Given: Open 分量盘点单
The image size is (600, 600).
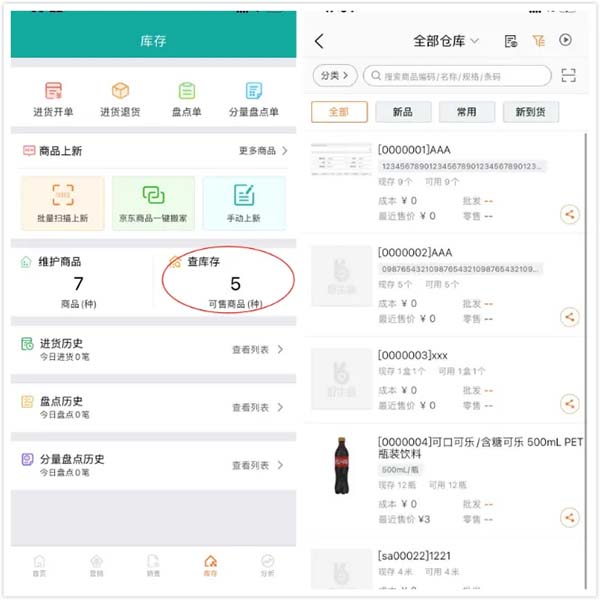Looking at the screenshot, I should 253,99.
